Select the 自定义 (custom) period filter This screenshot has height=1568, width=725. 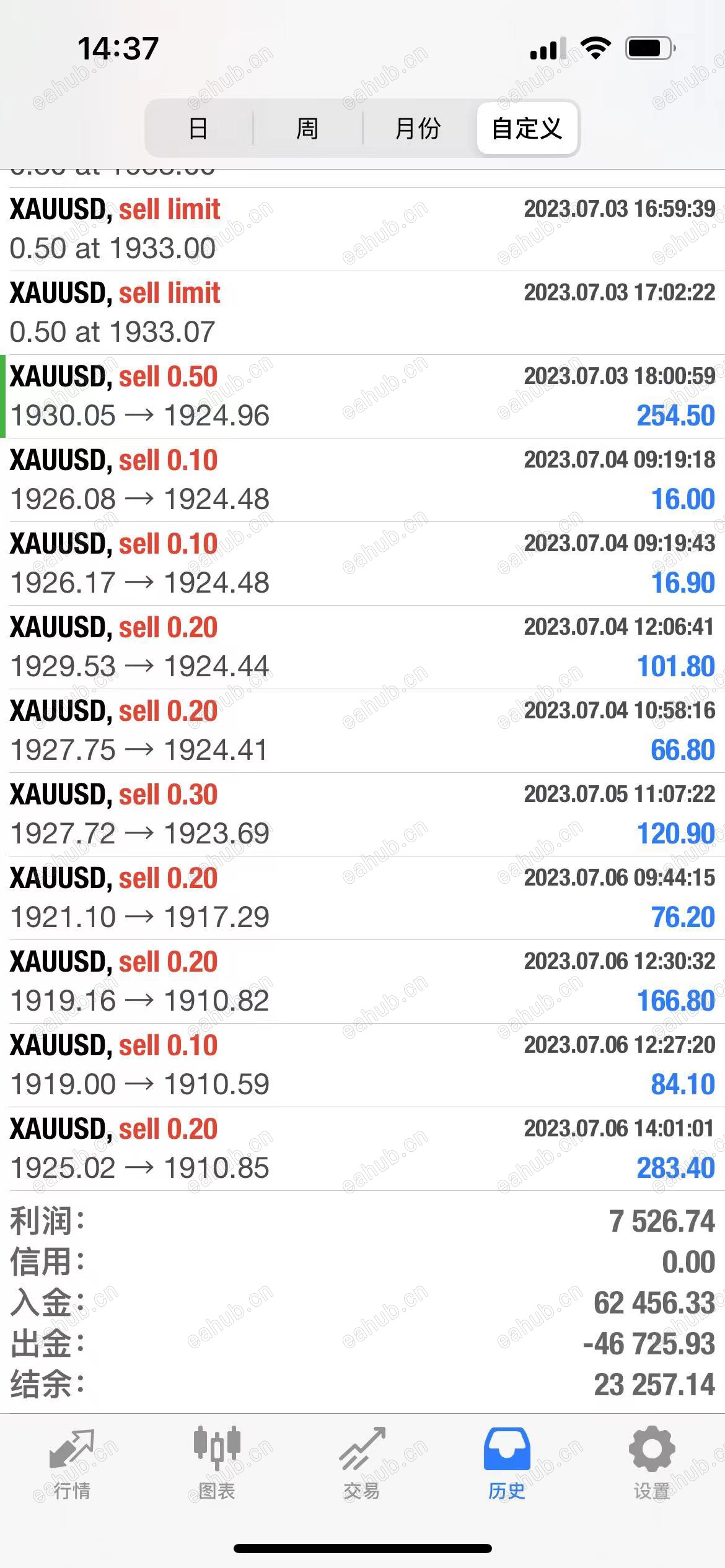pos(527,129)
